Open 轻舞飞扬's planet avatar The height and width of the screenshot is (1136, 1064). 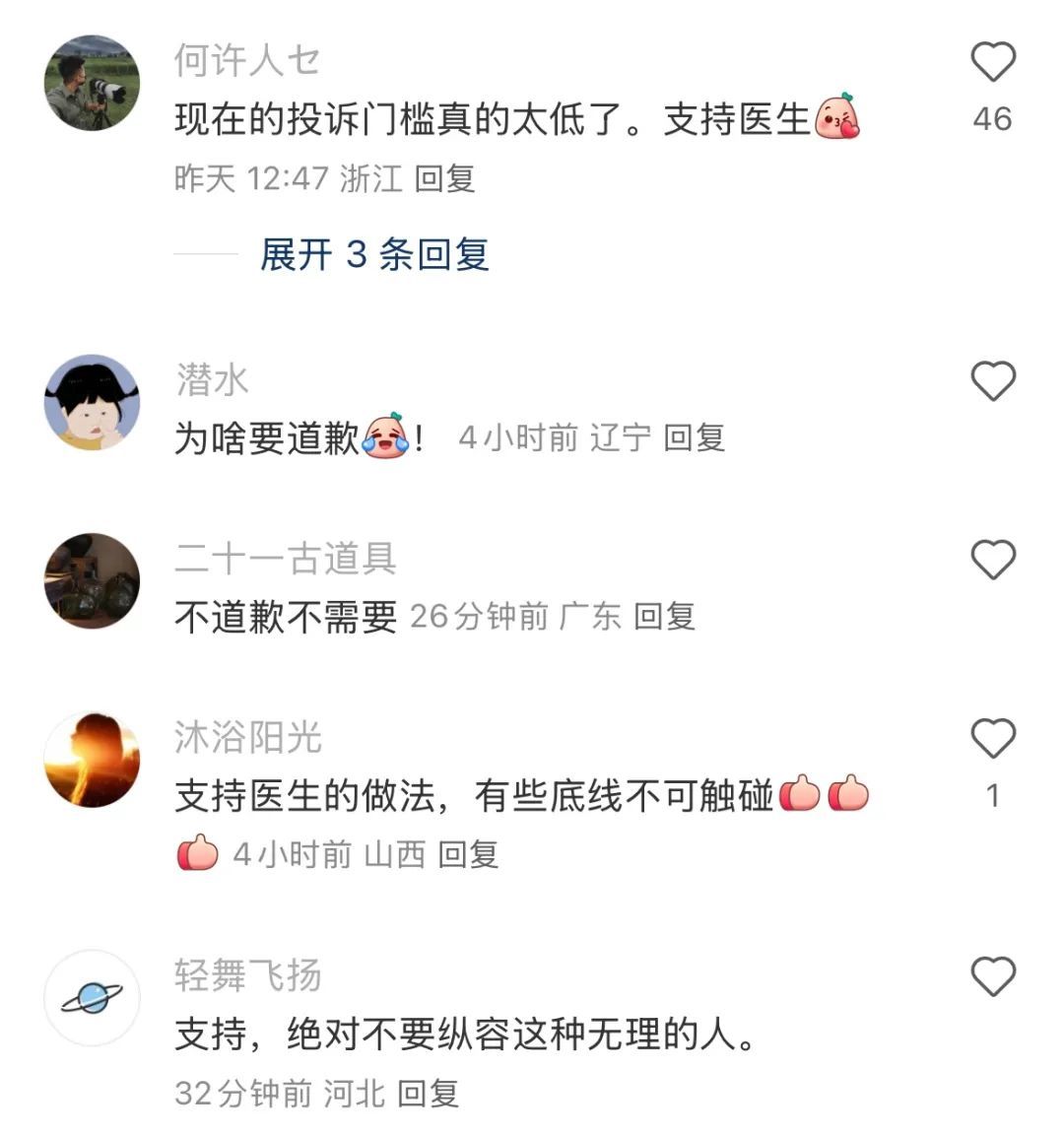click(x=93, y=998)
